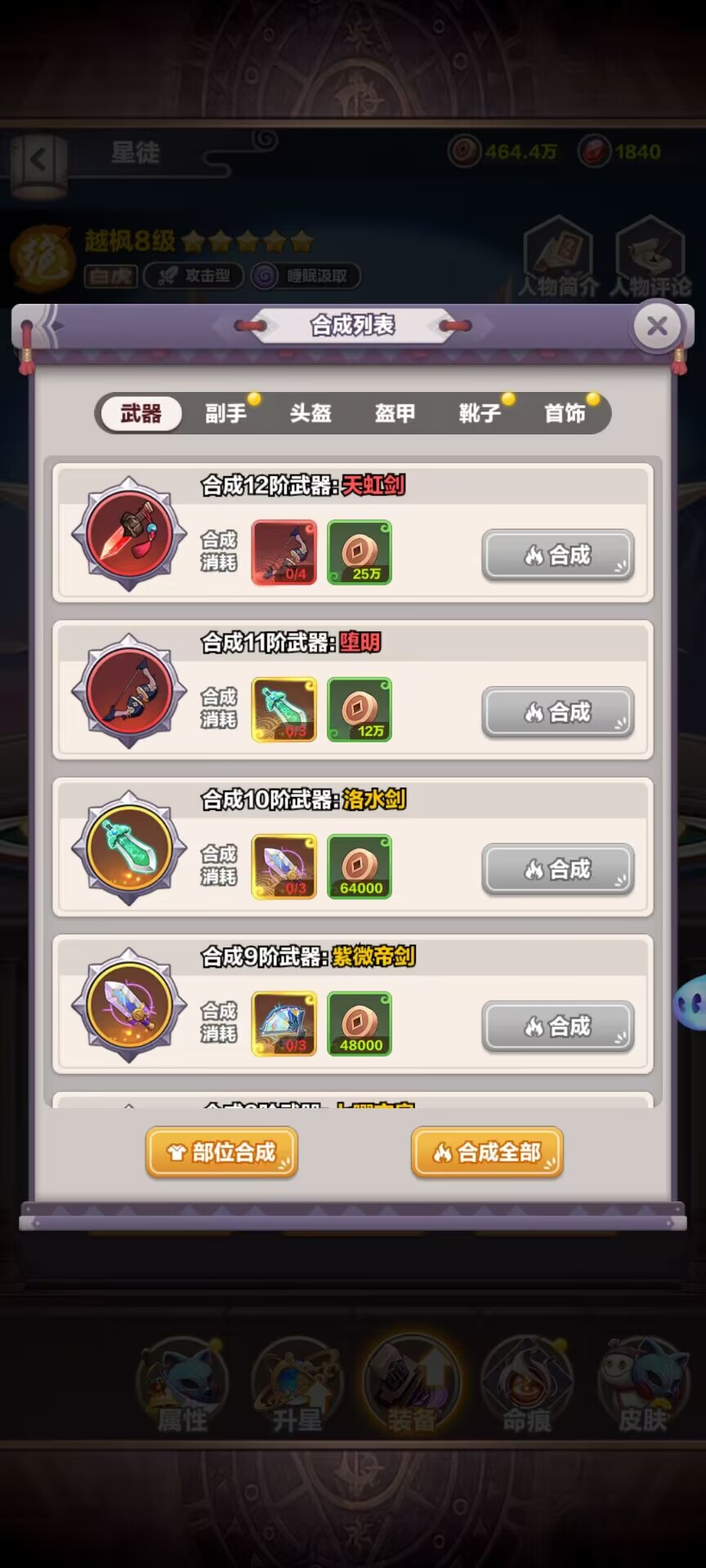This screenshot has height=1568, width=706.
Task: Tap the 合成全部 button
Action: point(487,1152)
